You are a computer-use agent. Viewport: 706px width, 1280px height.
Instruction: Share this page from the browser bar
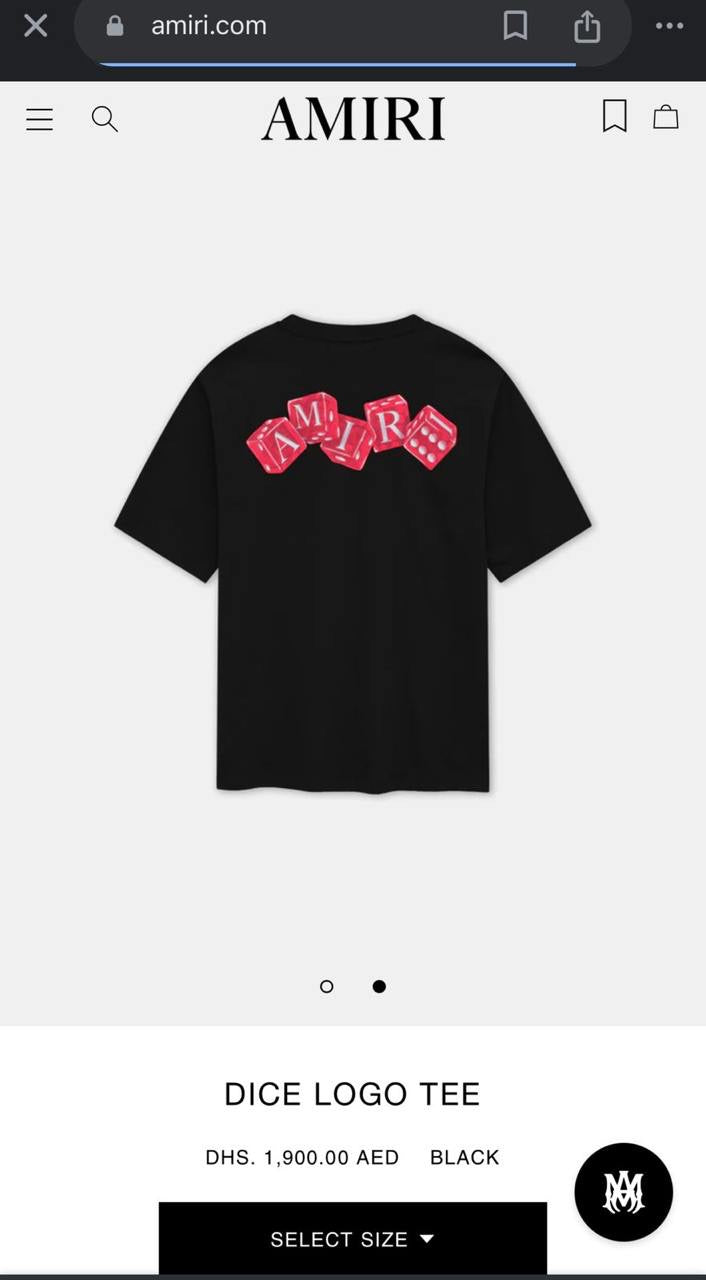click(x=587, y=26)
